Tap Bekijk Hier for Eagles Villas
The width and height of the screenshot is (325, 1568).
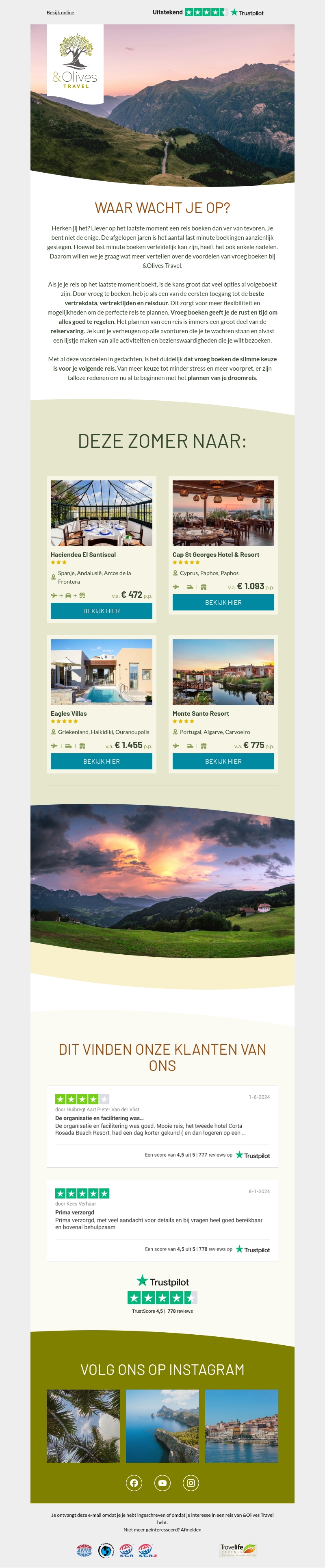[x=101, y=761]
